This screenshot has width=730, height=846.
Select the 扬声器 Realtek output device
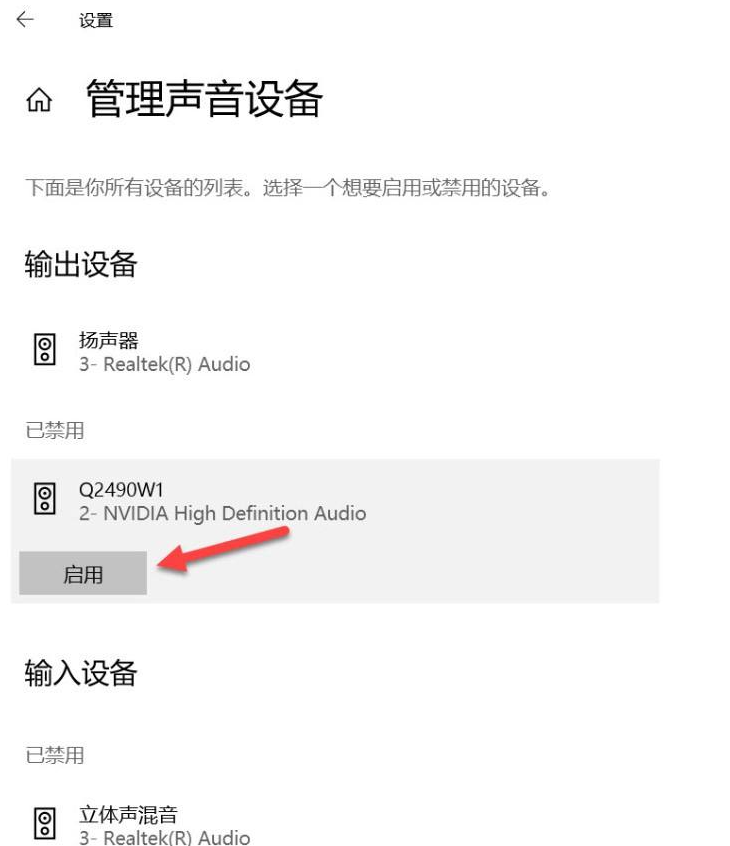[164, 352]
